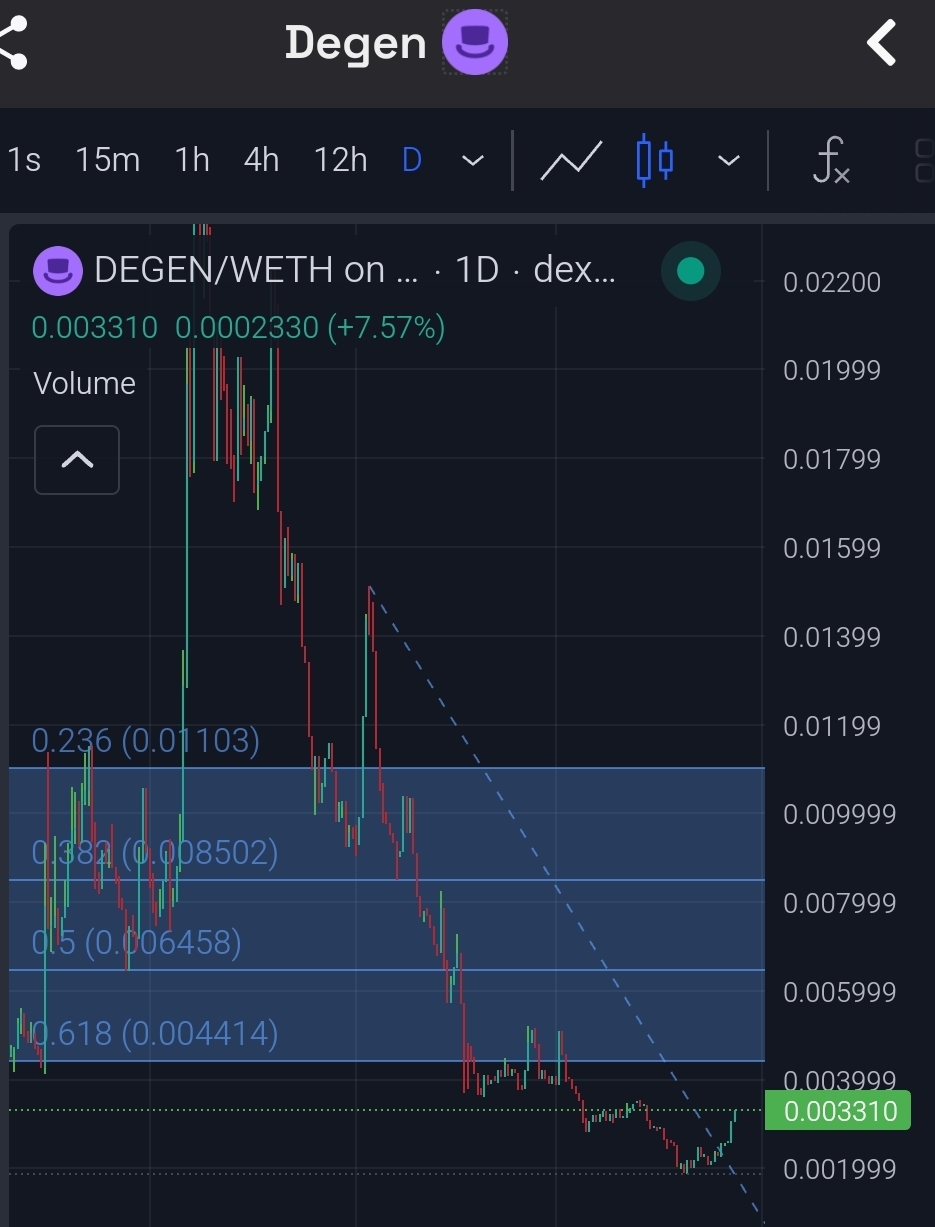935x1227 pixels.
Task: Switch to line chart style
Action: coord(571,160)
